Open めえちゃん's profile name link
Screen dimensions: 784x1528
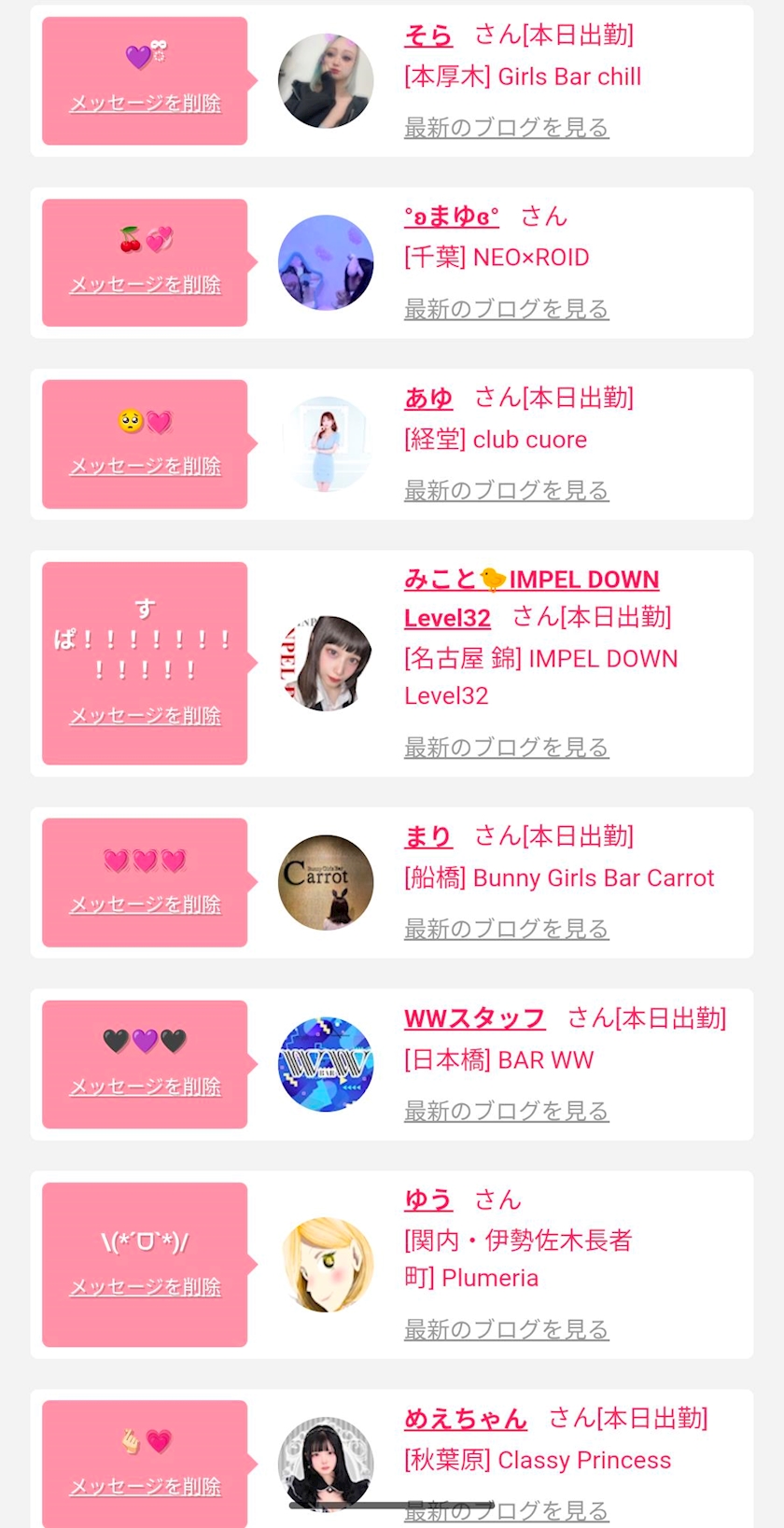pyautogui.click(x=465, y=1419)
